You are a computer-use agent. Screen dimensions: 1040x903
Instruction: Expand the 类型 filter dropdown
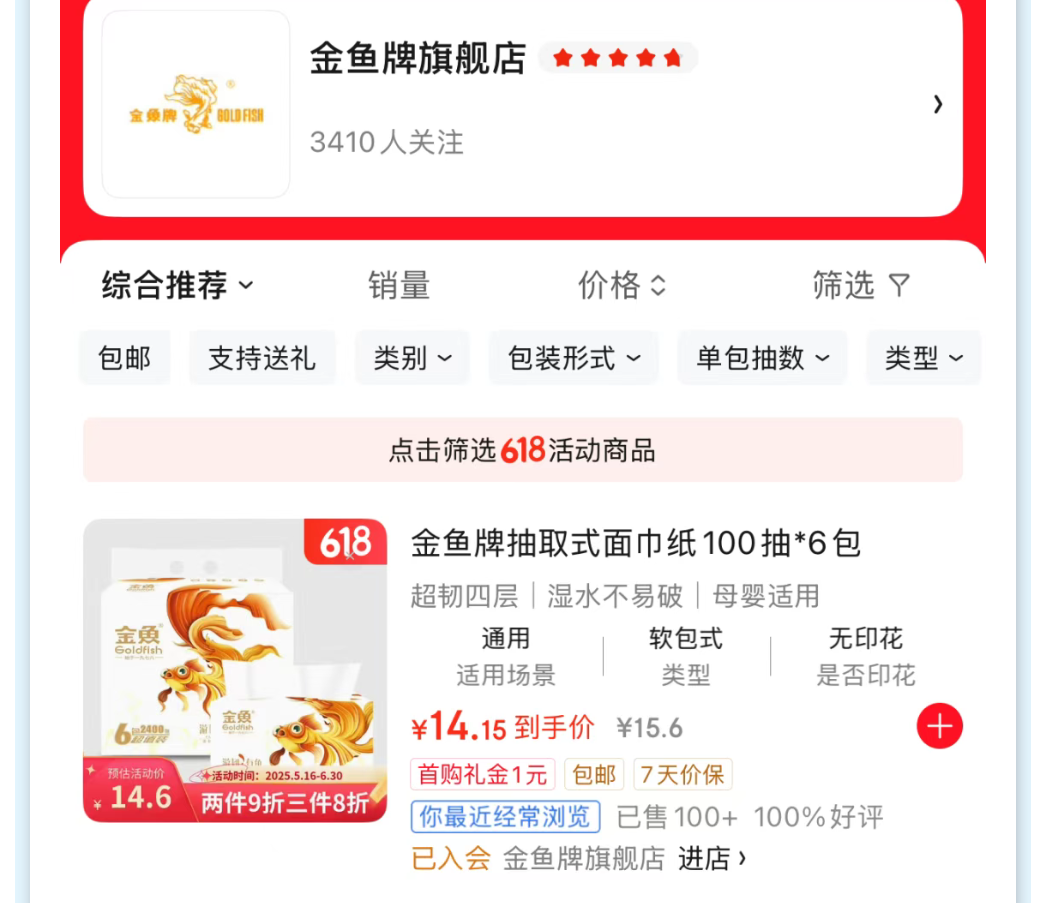pos(922,358)
